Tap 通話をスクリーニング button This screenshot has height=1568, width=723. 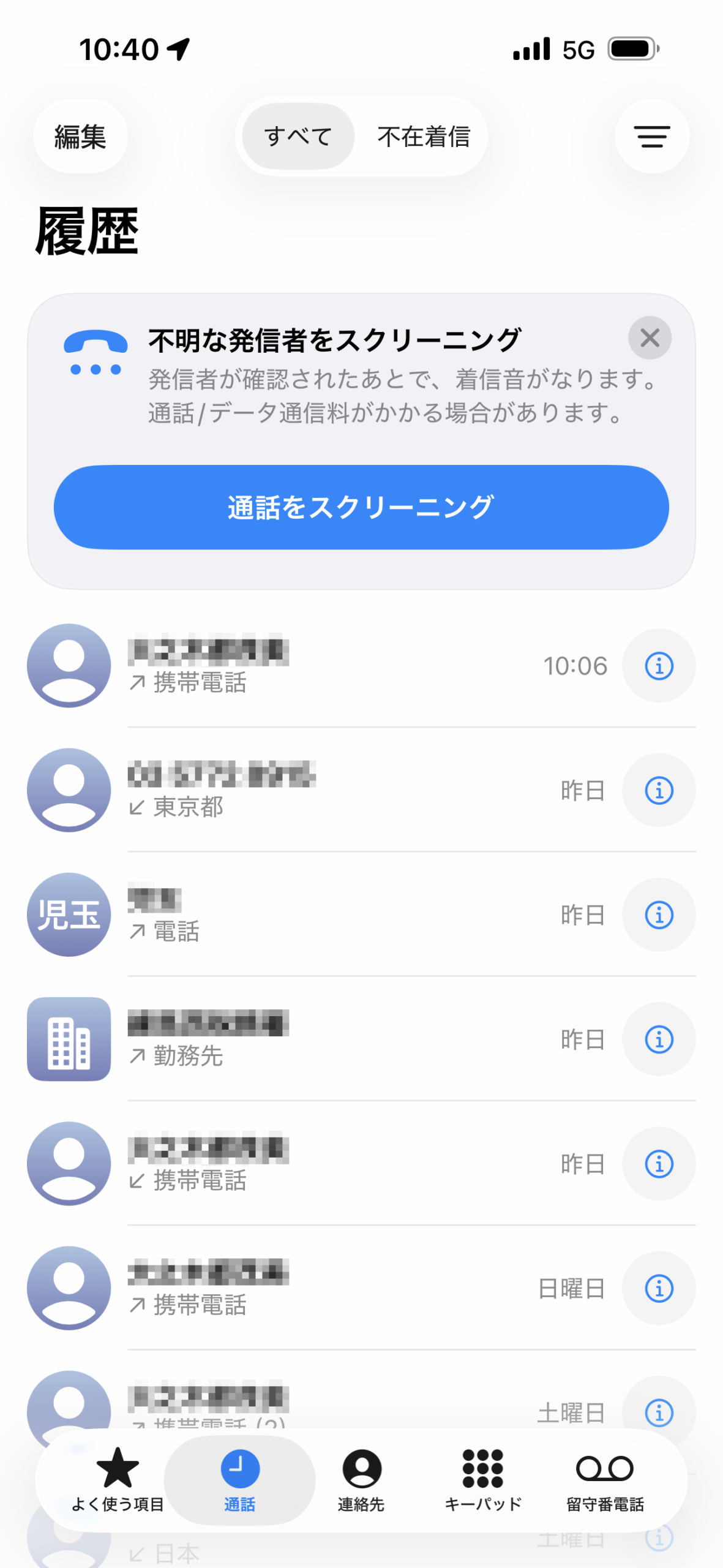361,507
